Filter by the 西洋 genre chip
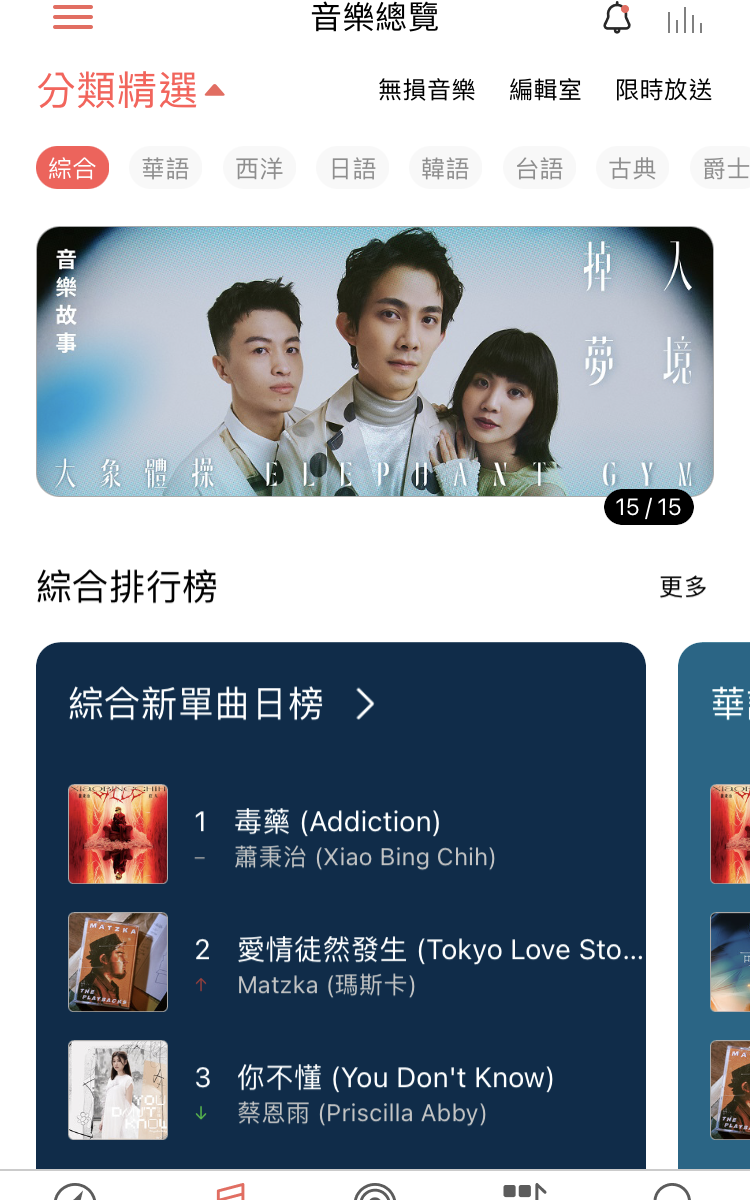The height and width of the screenshot is (1200, 750). pyautogui.click(x=259, y=169)
